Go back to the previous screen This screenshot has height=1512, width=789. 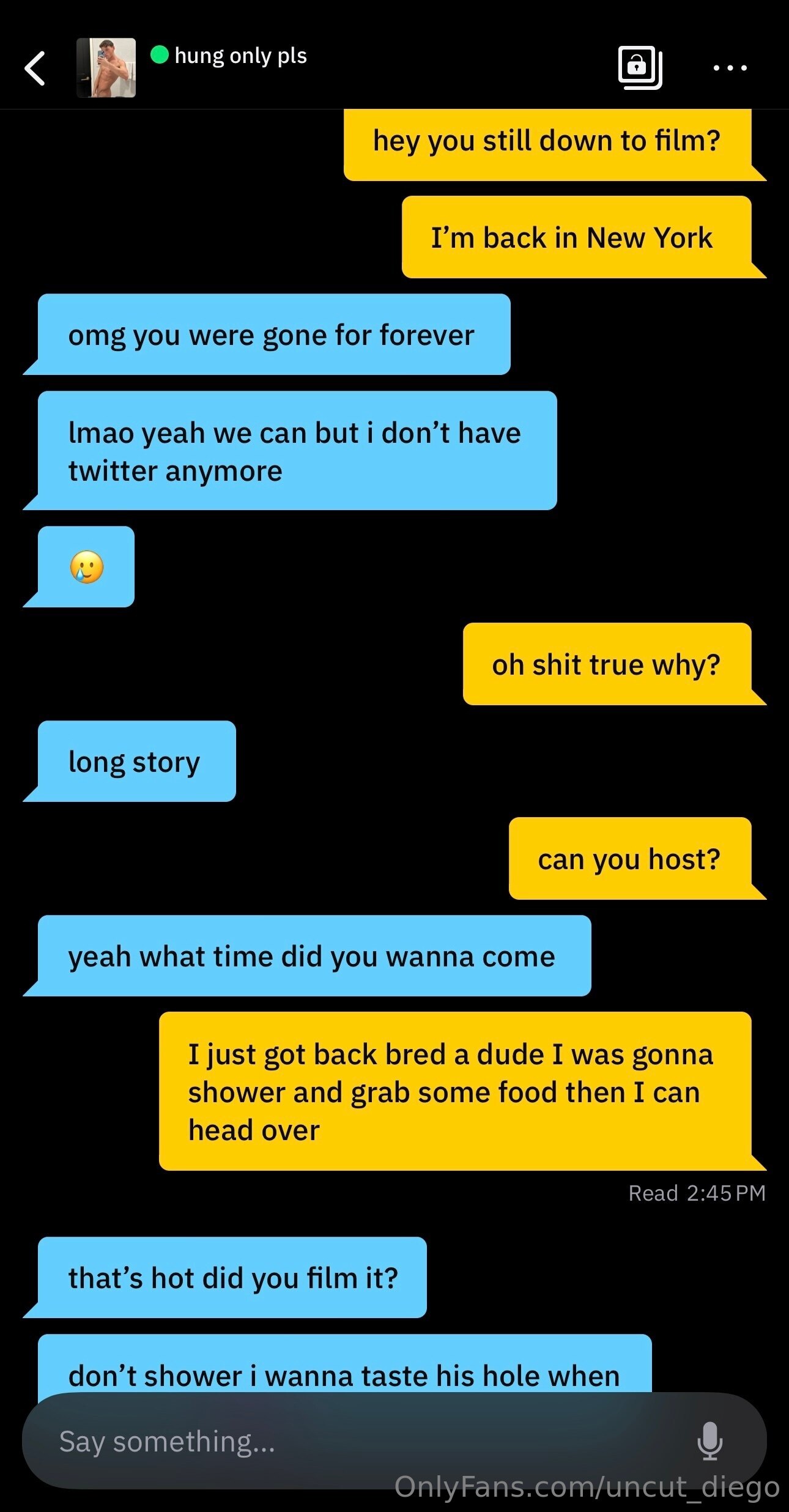pyautogui.click(x=35, y=68)
